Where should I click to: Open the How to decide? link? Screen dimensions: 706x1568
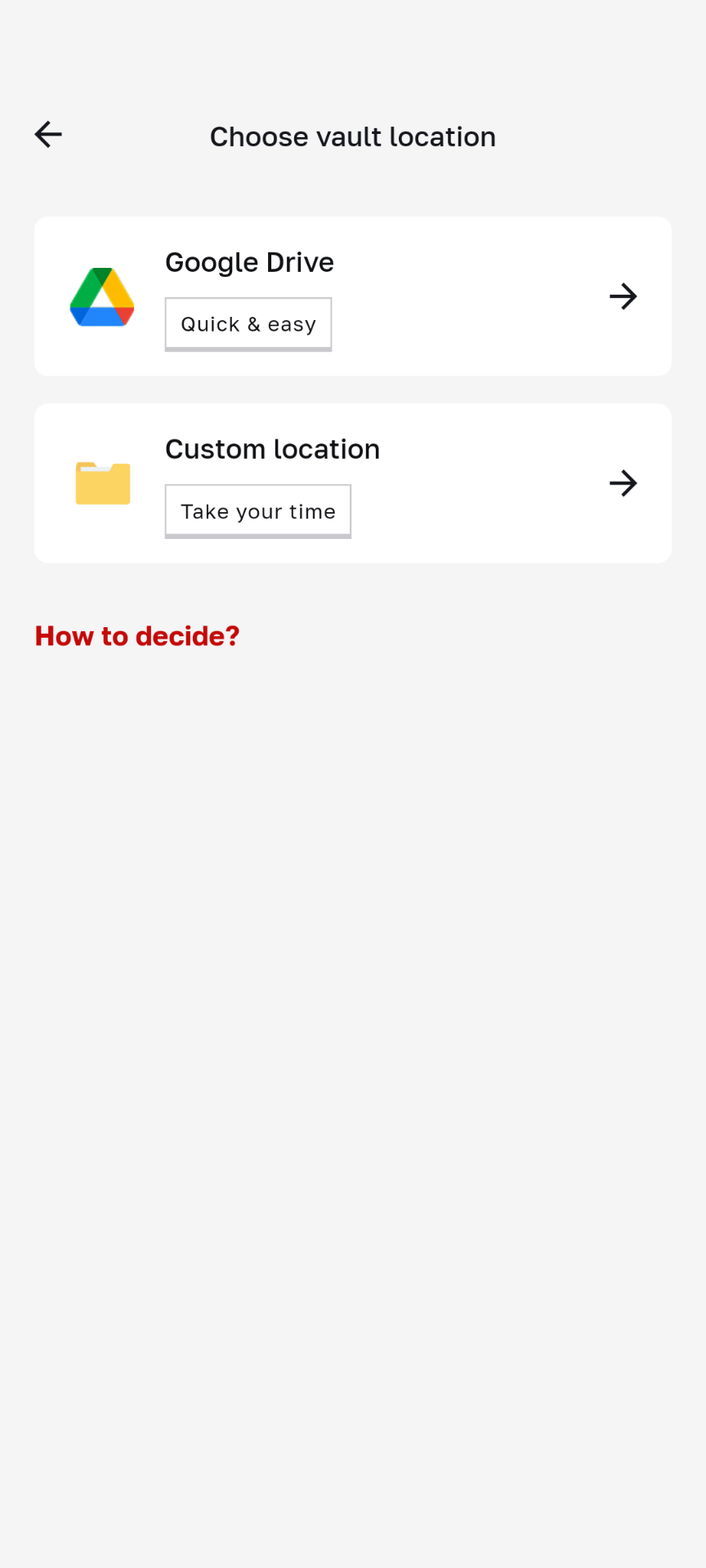(137, 636)
